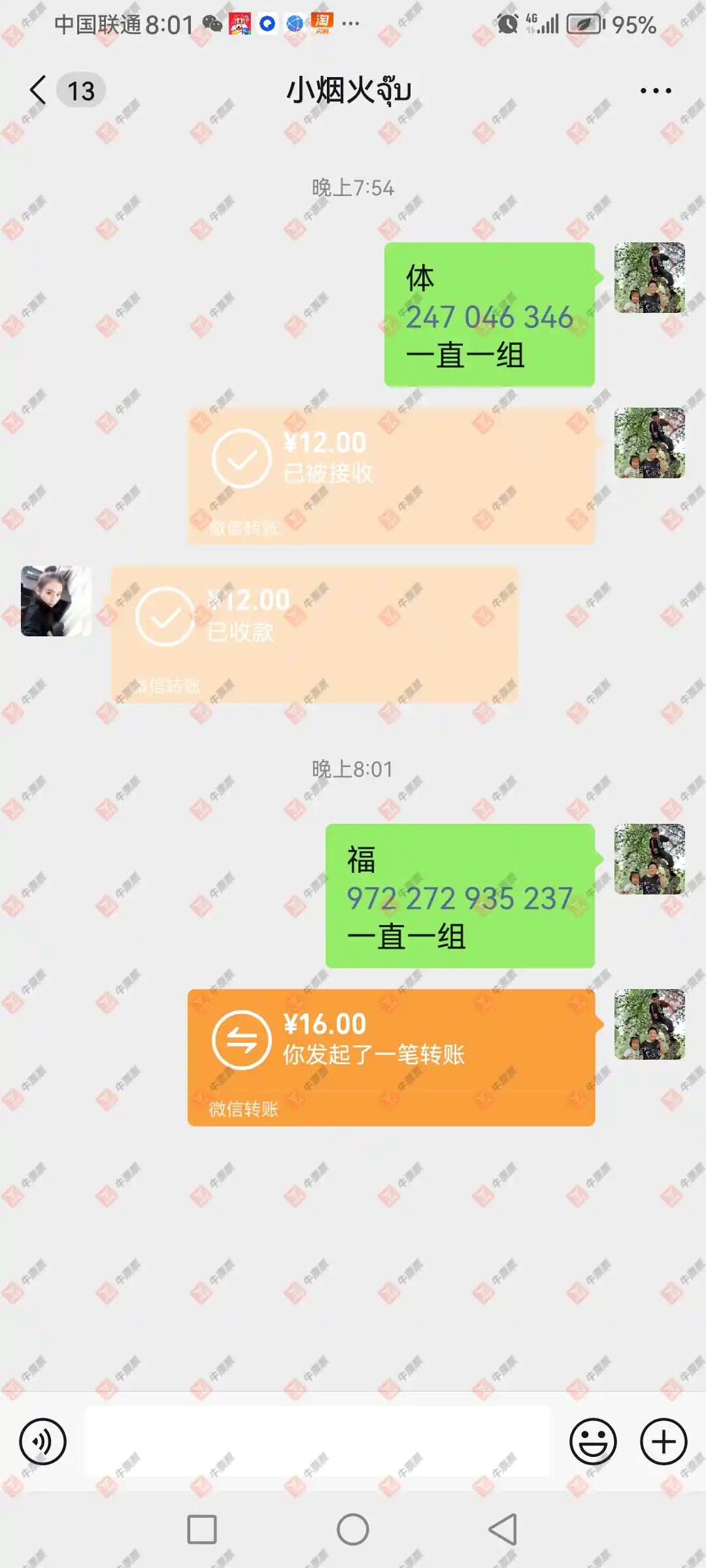The width and height of the screenshot is (706, 1568).
Task: Tap the Taobao icon in the status bar
Action: pyautogui.click(x=322, y=23)
